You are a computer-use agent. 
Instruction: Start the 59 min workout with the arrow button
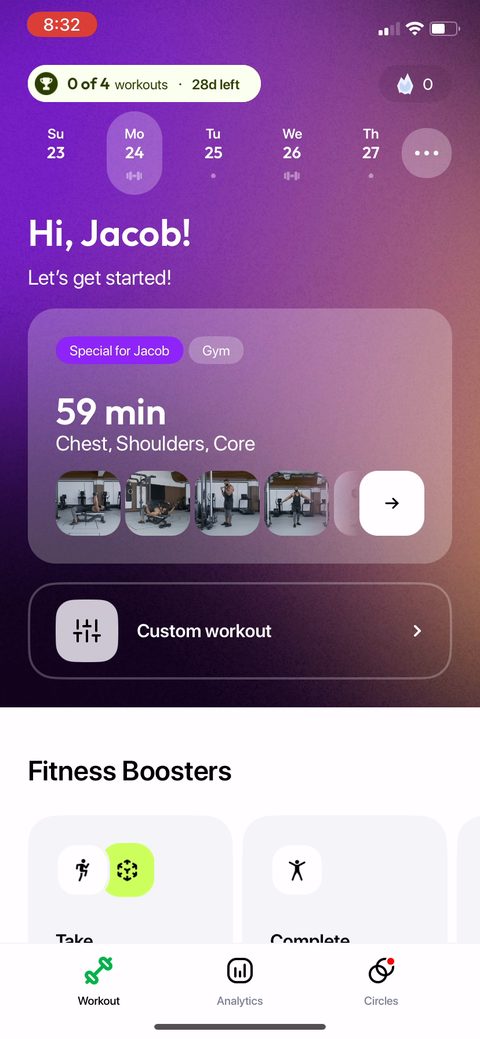click(392, 504)
